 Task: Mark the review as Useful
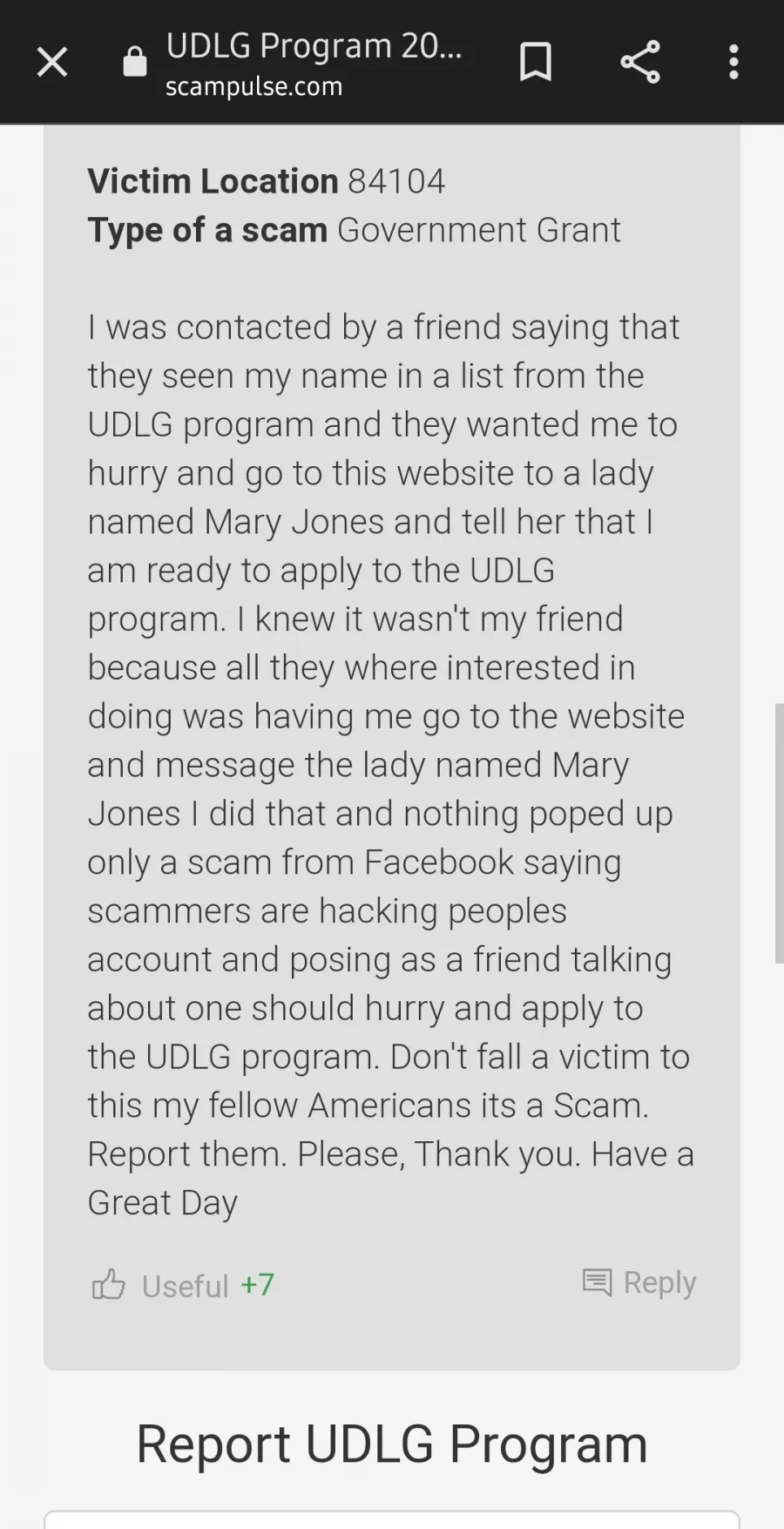click(183, 1285)
